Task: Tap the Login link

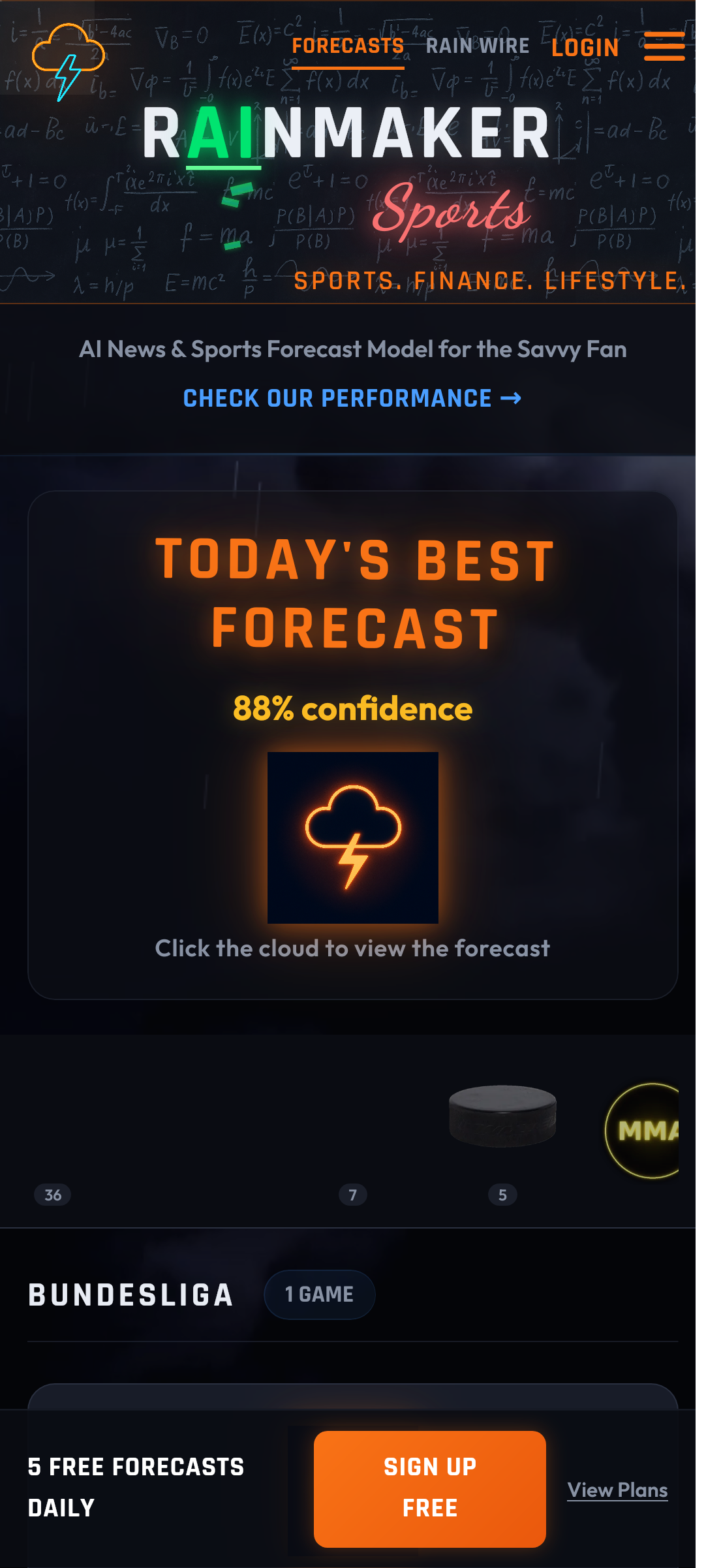Action: pos(585,48)
